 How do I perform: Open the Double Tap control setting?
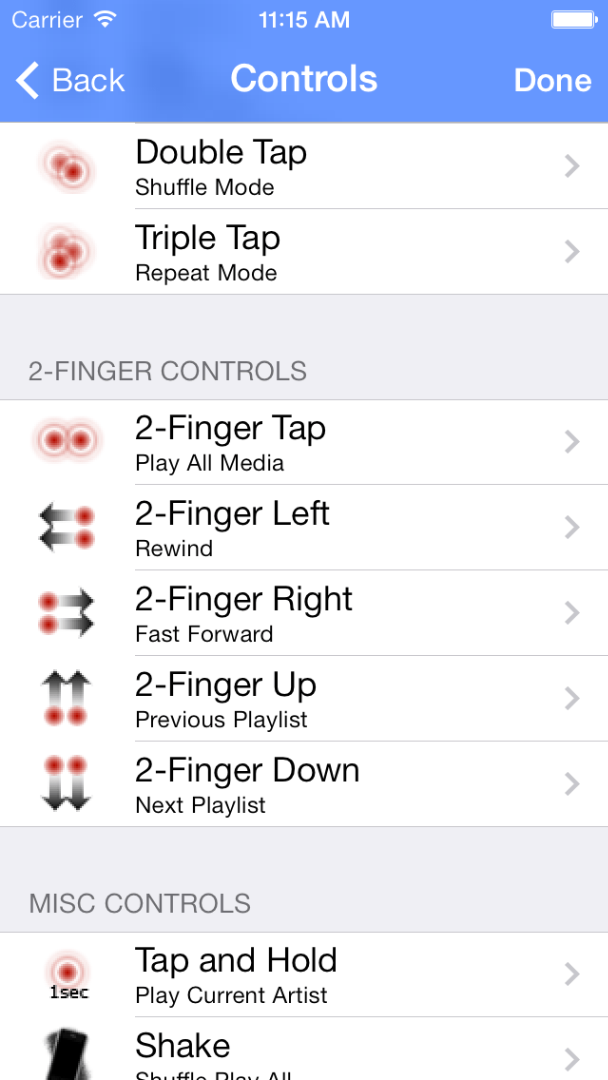pyautogui.click(x=304, y=166)
